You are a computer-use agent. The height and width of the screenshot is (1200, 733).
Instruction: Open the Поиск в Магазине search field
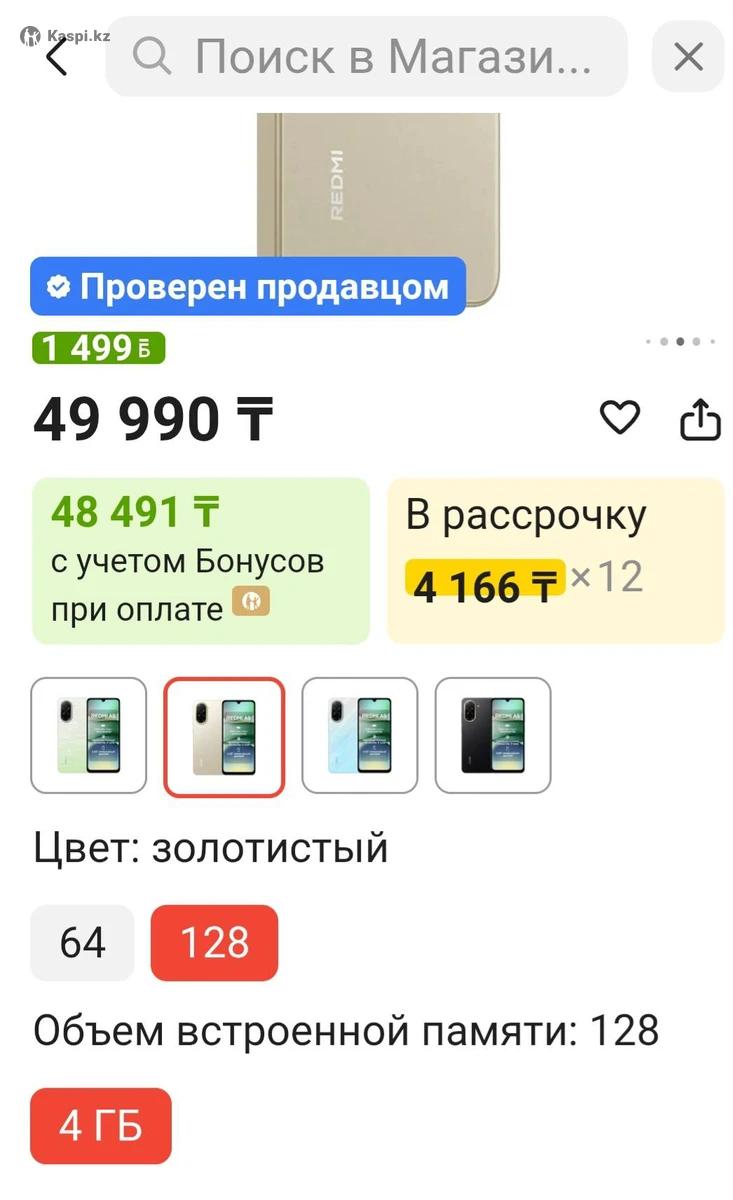point(367,57)
